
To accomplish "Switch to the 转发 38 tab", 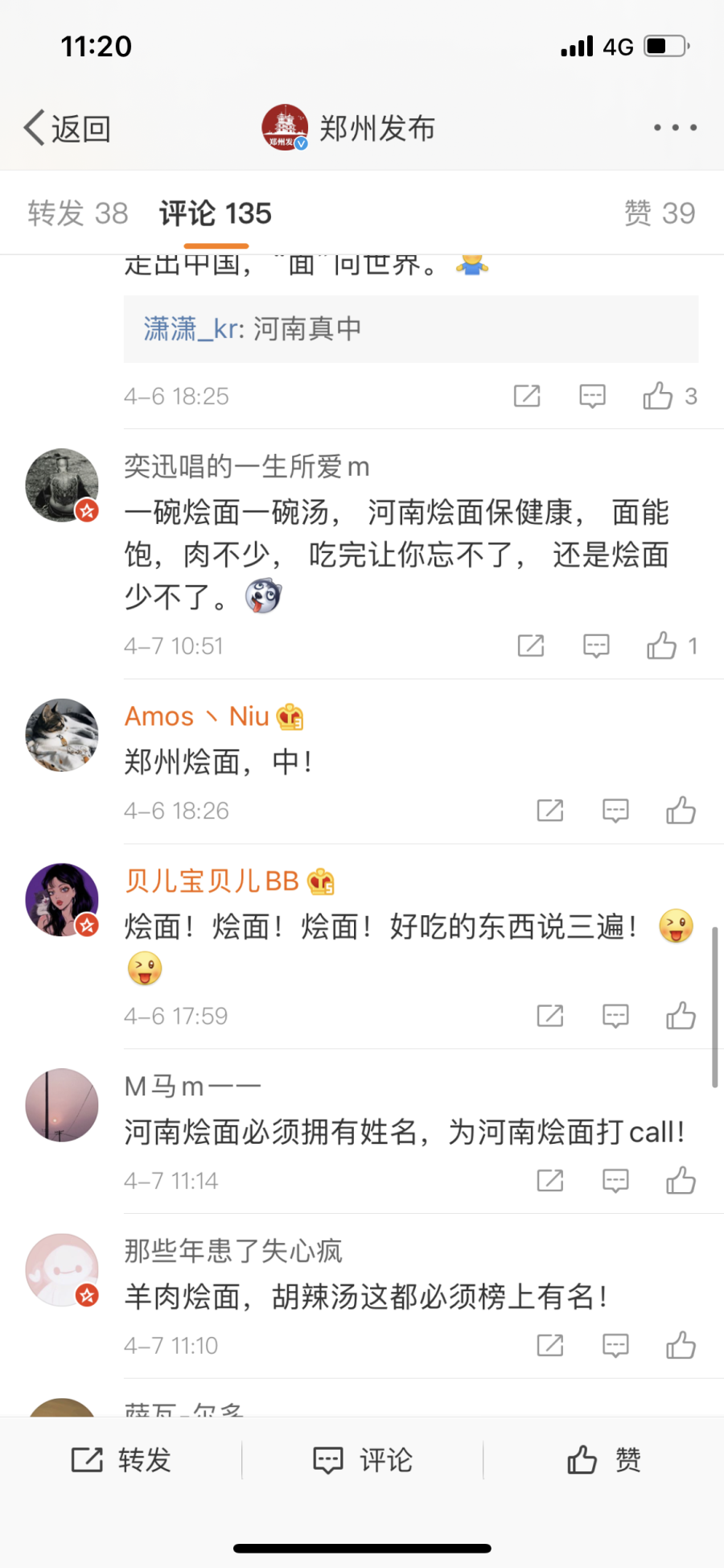I will point(78,213).
